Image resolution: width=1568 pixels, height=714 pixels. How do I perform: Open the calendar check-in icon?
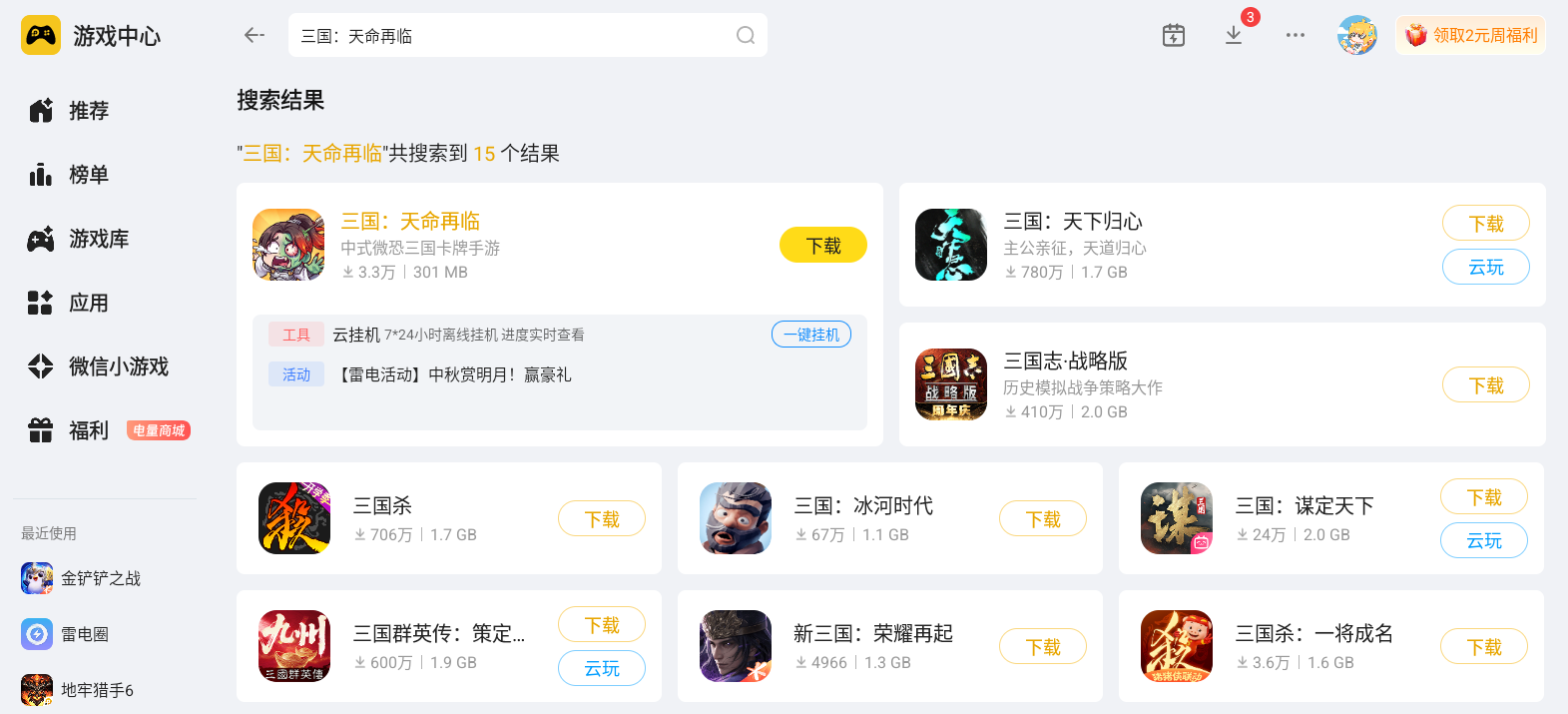pyautogui.click(x=1174, y=35)
